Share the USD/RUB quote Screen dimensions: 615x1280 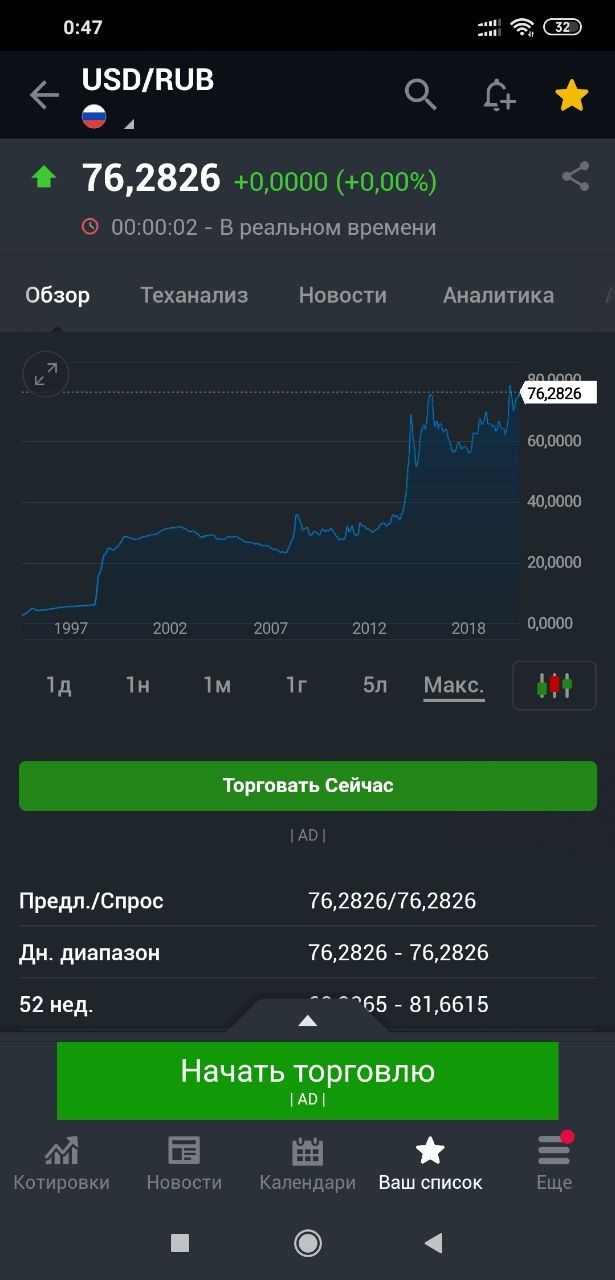point(575,178)
